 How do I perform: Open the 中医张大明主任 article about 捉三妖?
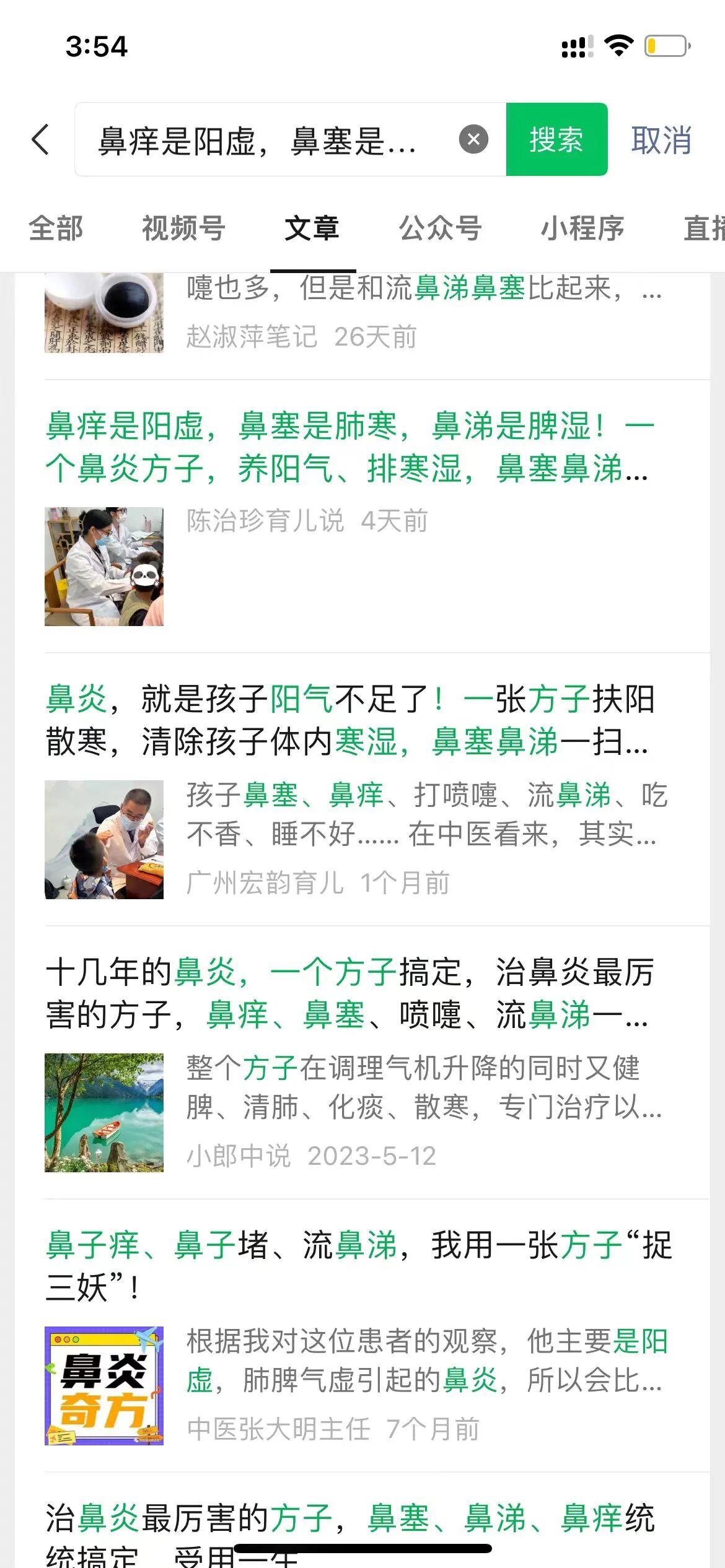pos(358,1266)
